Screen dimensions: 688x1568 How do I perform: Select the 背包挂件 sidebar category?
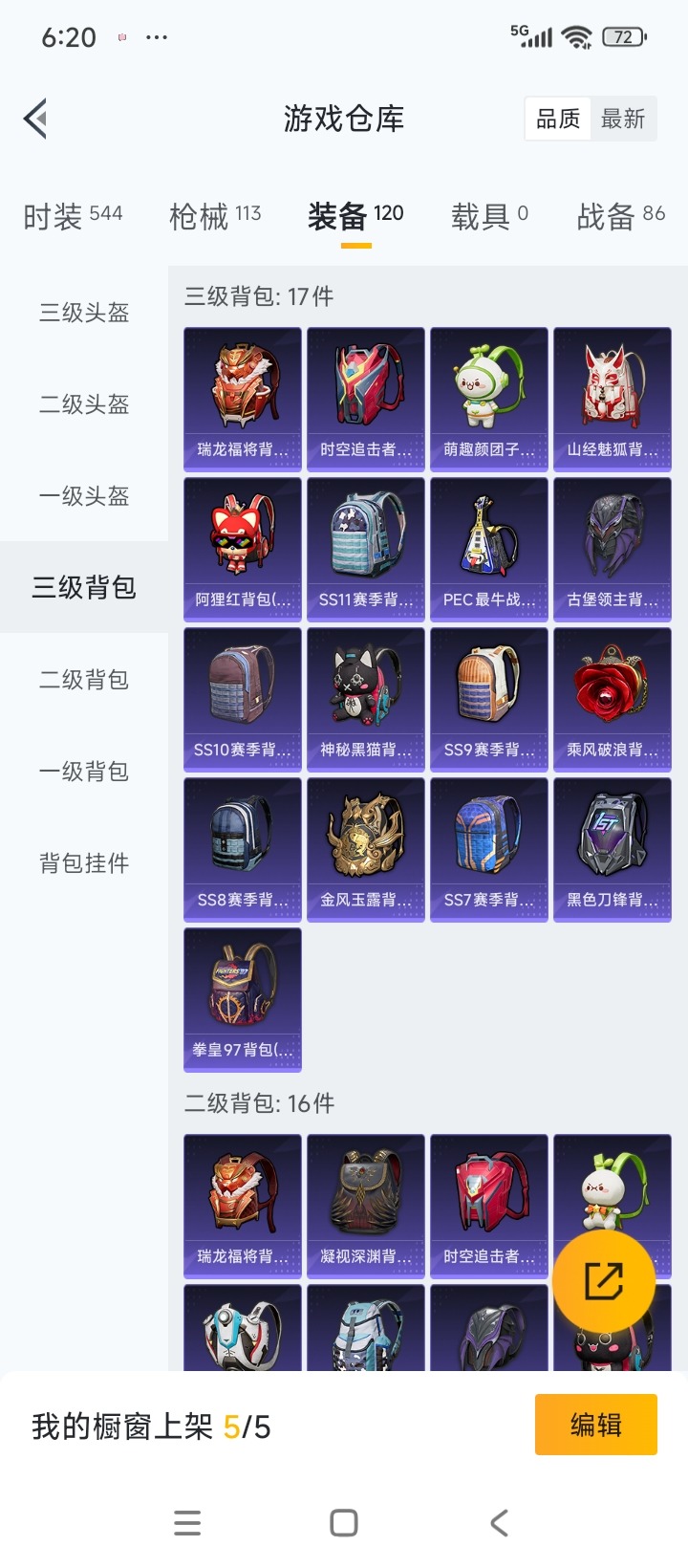pyautogui.click(x=84, y=863)
